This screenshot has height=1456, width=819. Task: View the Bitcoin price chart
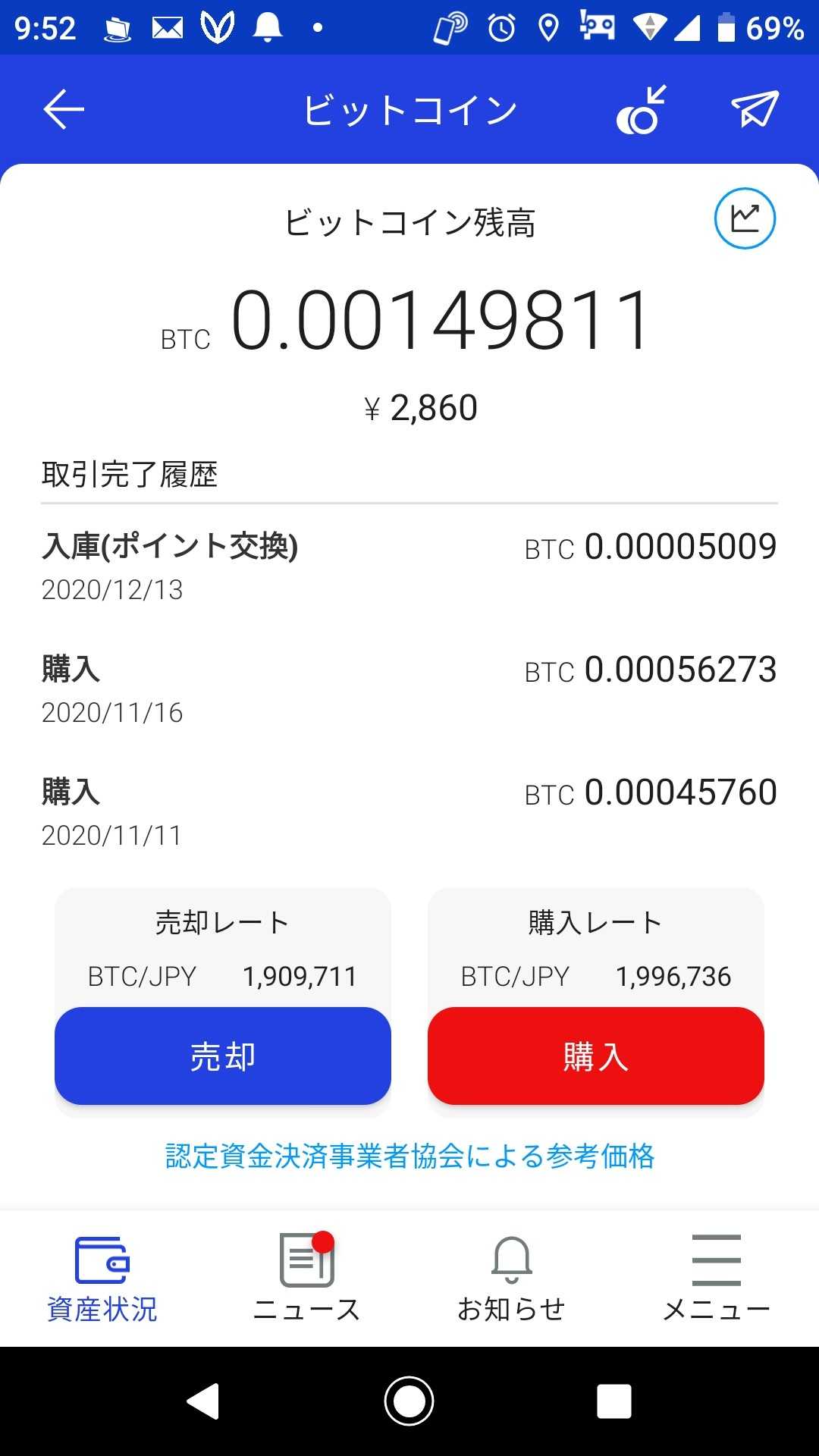pyautogui.click(x=745, y=218)
